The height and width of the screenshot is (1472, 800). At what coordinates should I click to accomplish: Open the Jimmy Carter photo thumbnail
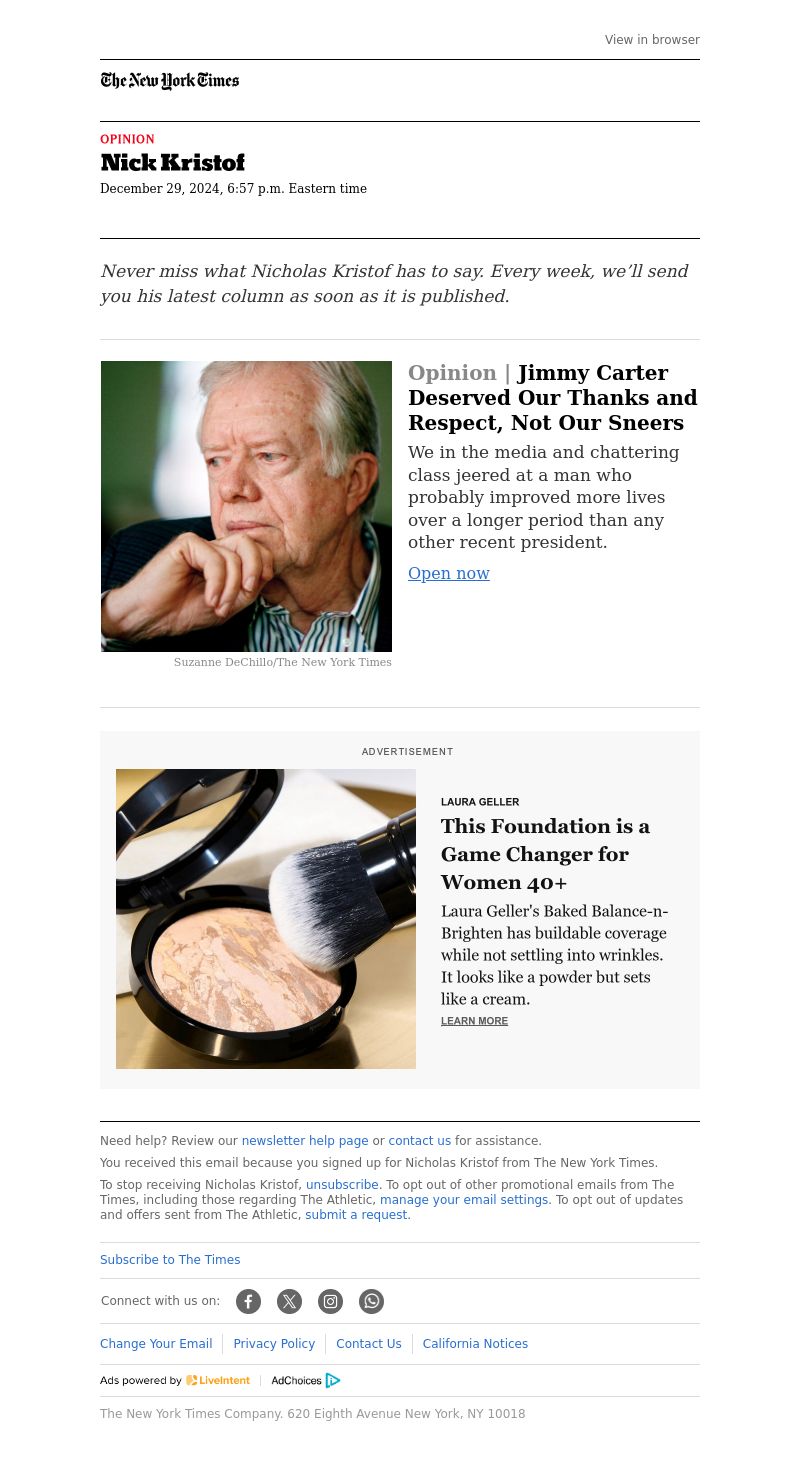(246, 506)
